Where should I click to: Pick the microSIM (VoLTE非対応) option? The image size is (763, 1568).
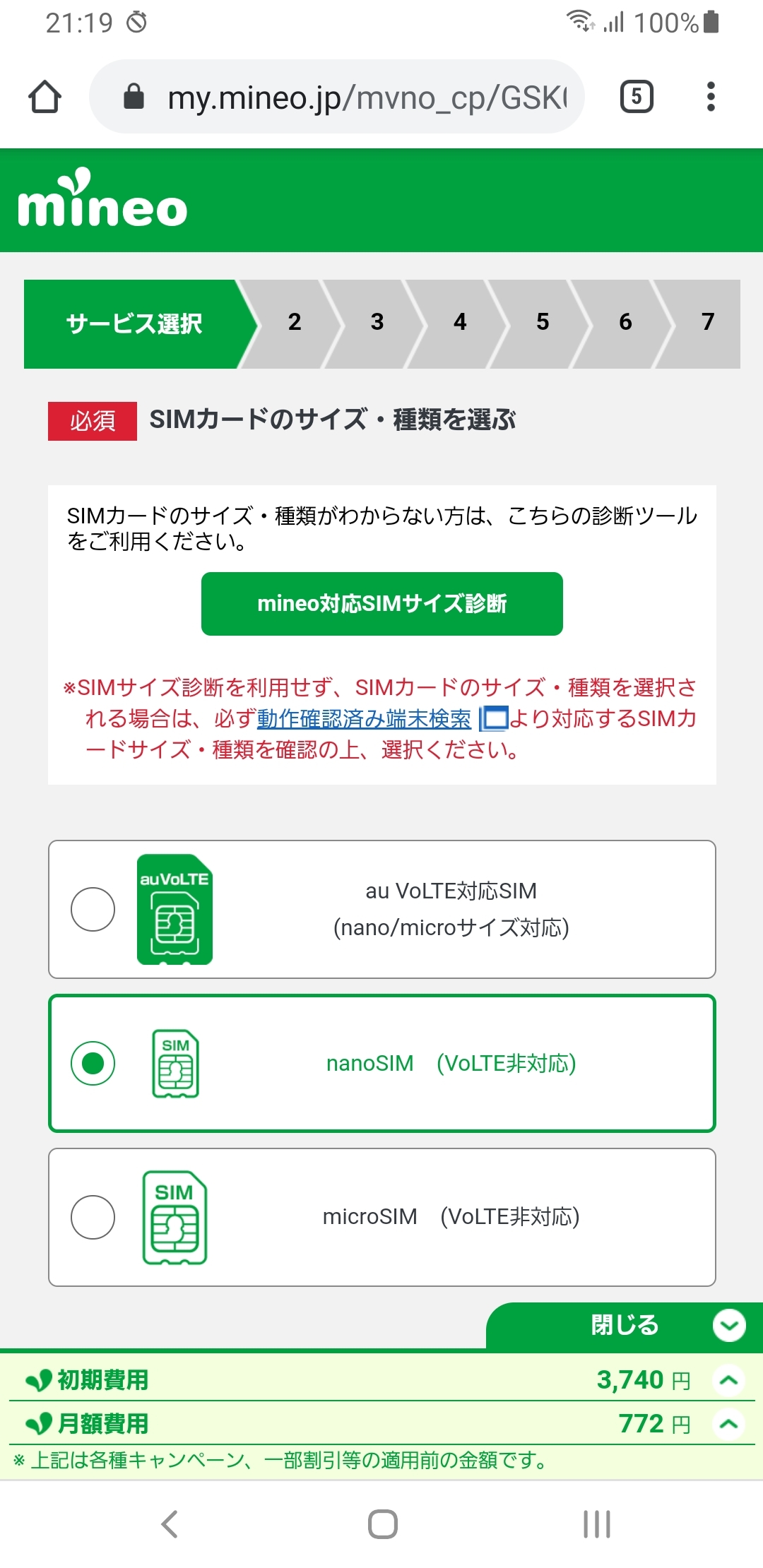point(93,1217)
